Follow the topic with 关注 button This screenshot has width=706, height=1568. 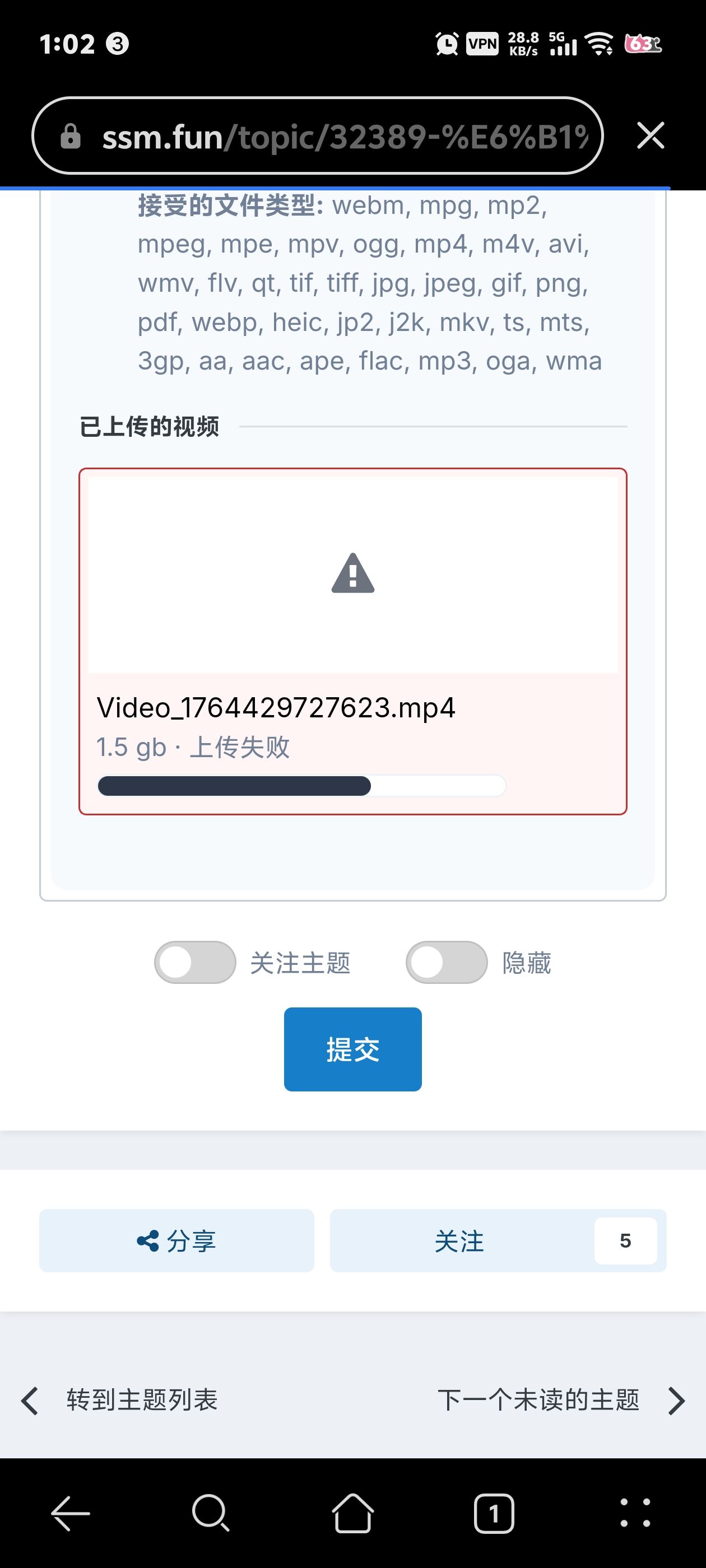(x=460, y=1240)
